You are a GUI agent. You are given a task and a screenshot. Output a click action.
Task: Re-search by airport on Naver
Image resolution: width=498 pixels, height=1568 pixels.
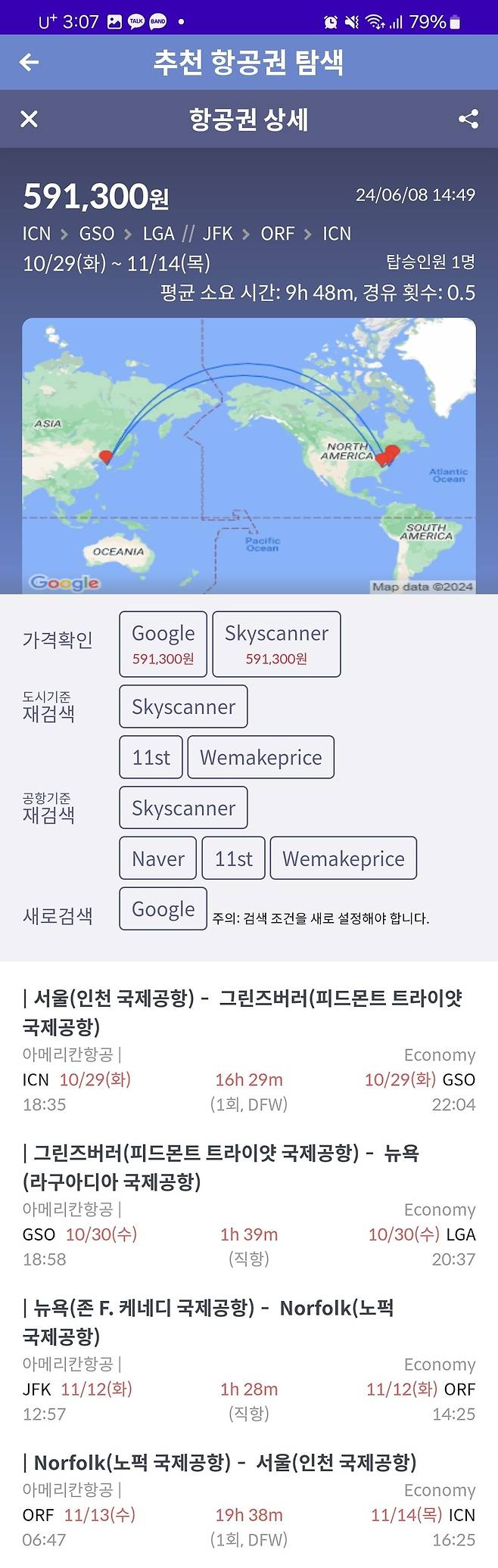point(157,859)
